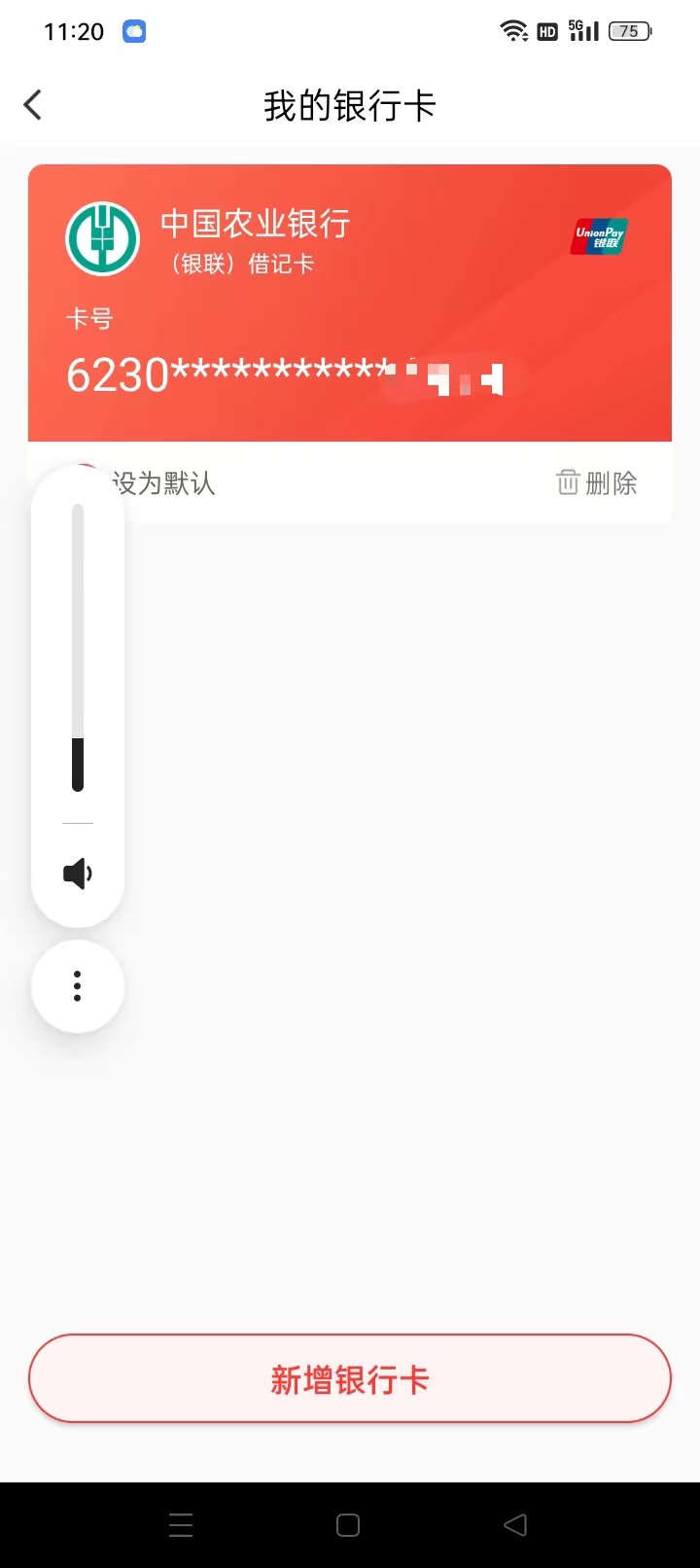Open more volume settings

pyautogui.click(x=78, y=986)
